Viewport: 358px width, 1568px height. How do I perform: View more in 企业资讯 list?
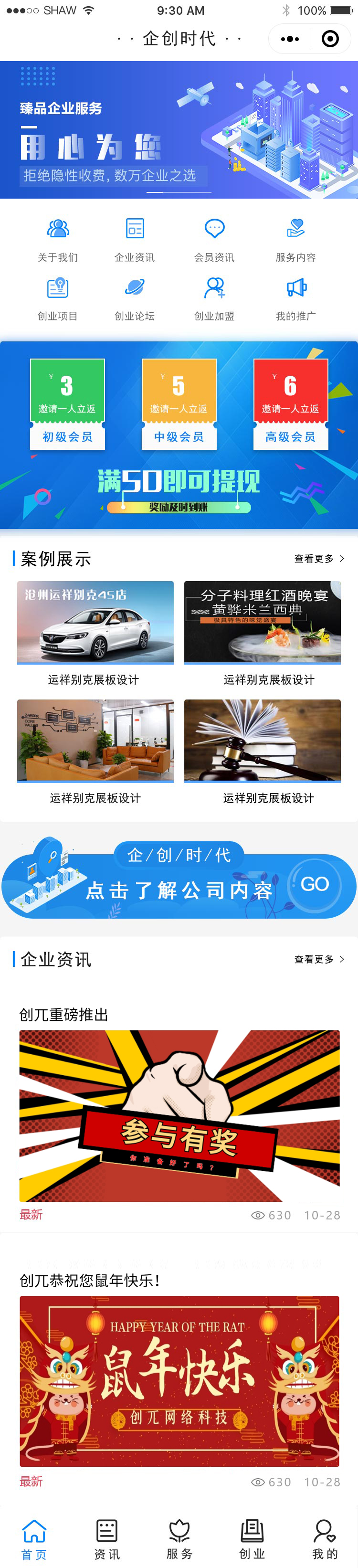(x=318, y=959)
